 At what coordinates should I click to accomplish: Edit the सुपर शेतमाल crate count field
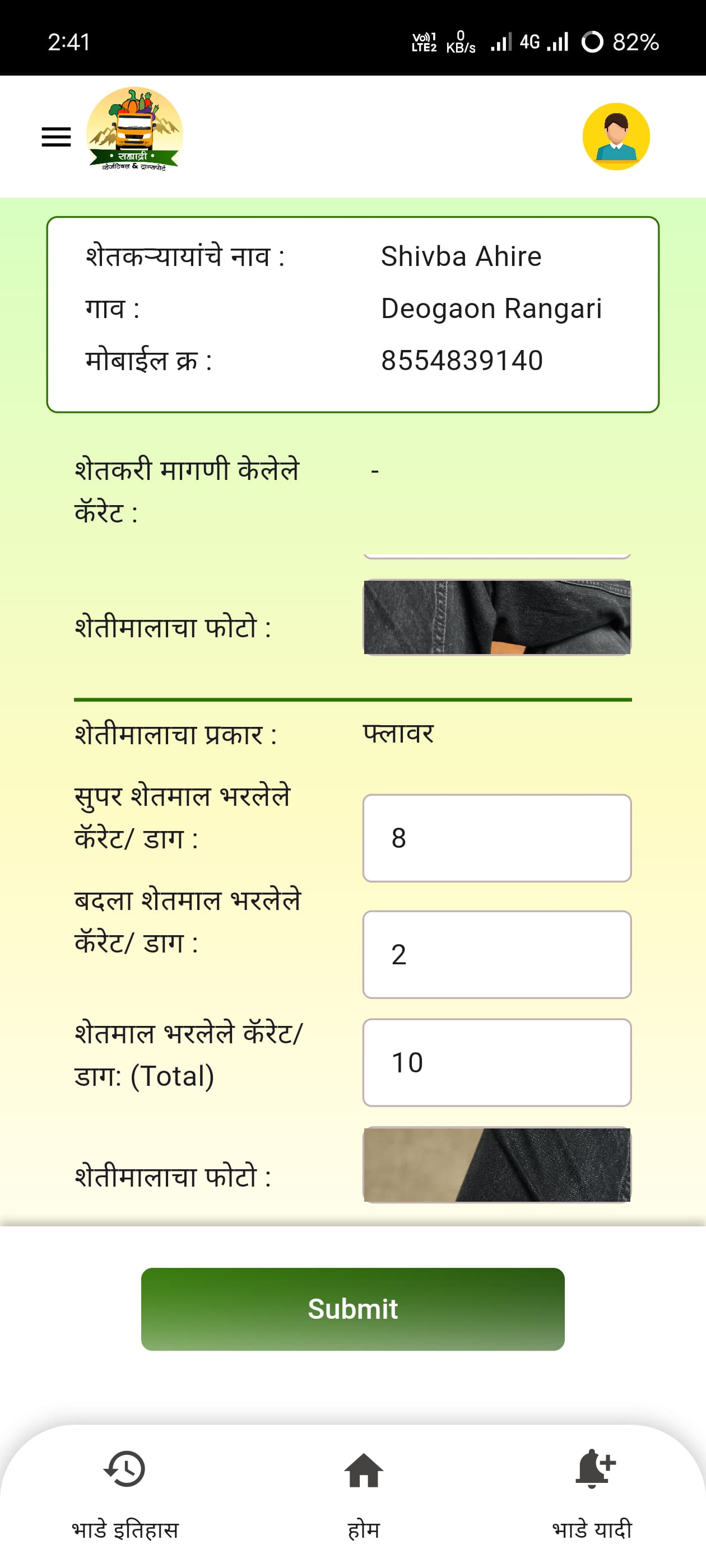click(x=496, y=838)
